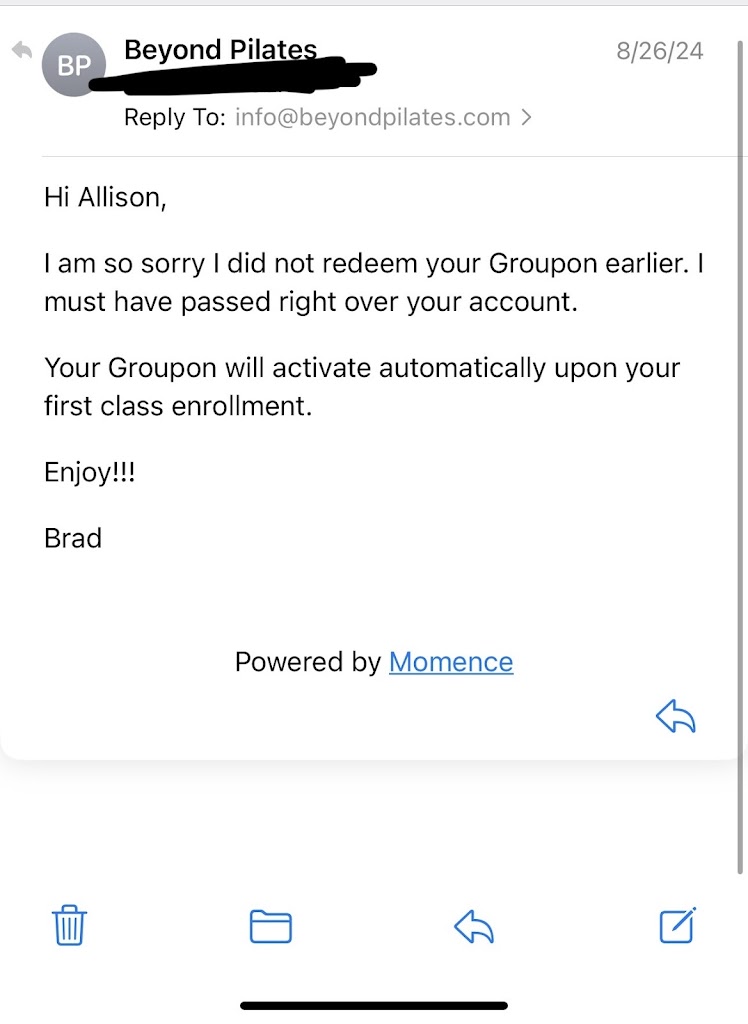Compose a new email
748x1024 pixels.
tap(677, 925)
